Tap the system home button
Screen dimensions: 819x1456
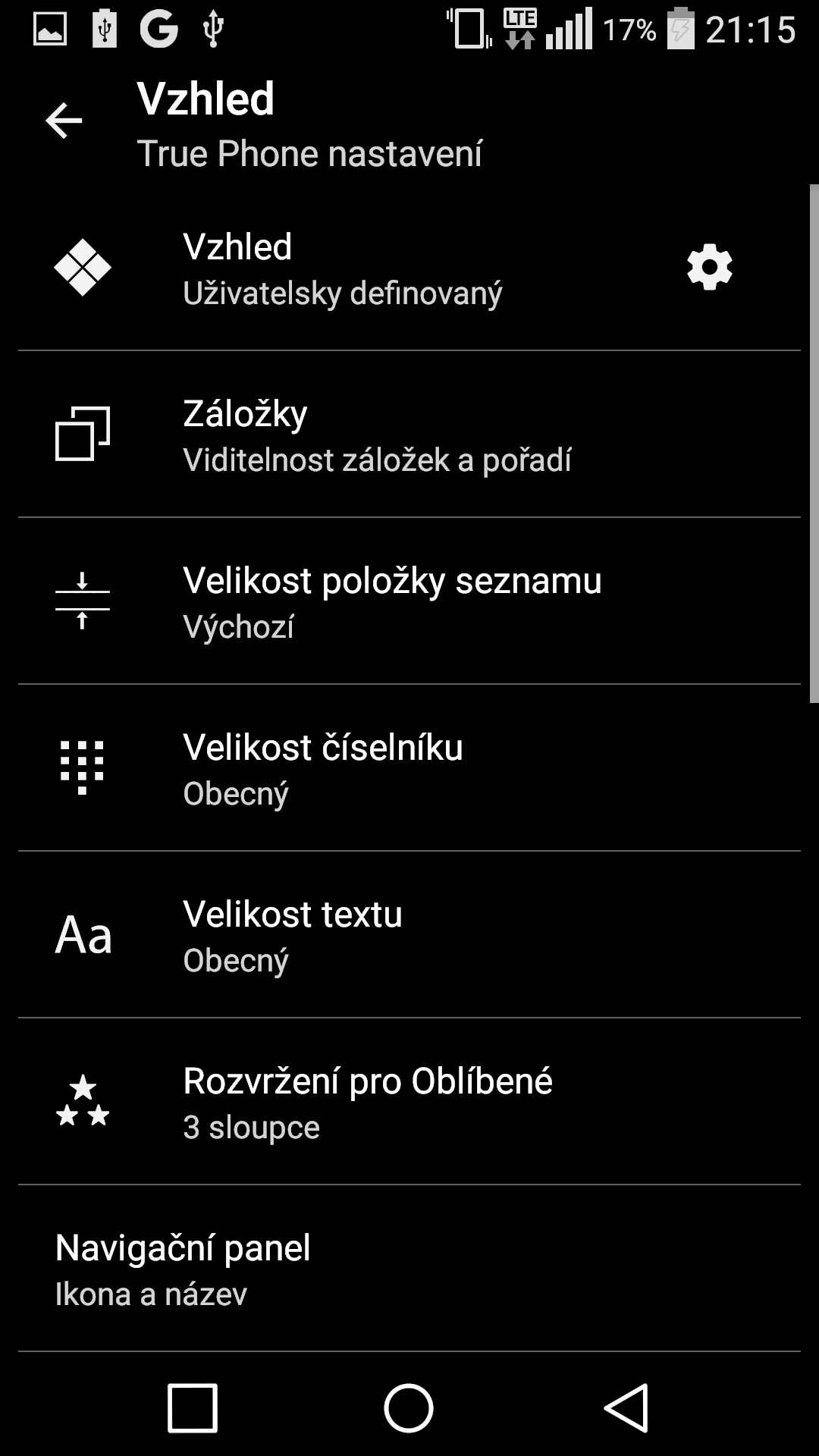coord(409,1408)
